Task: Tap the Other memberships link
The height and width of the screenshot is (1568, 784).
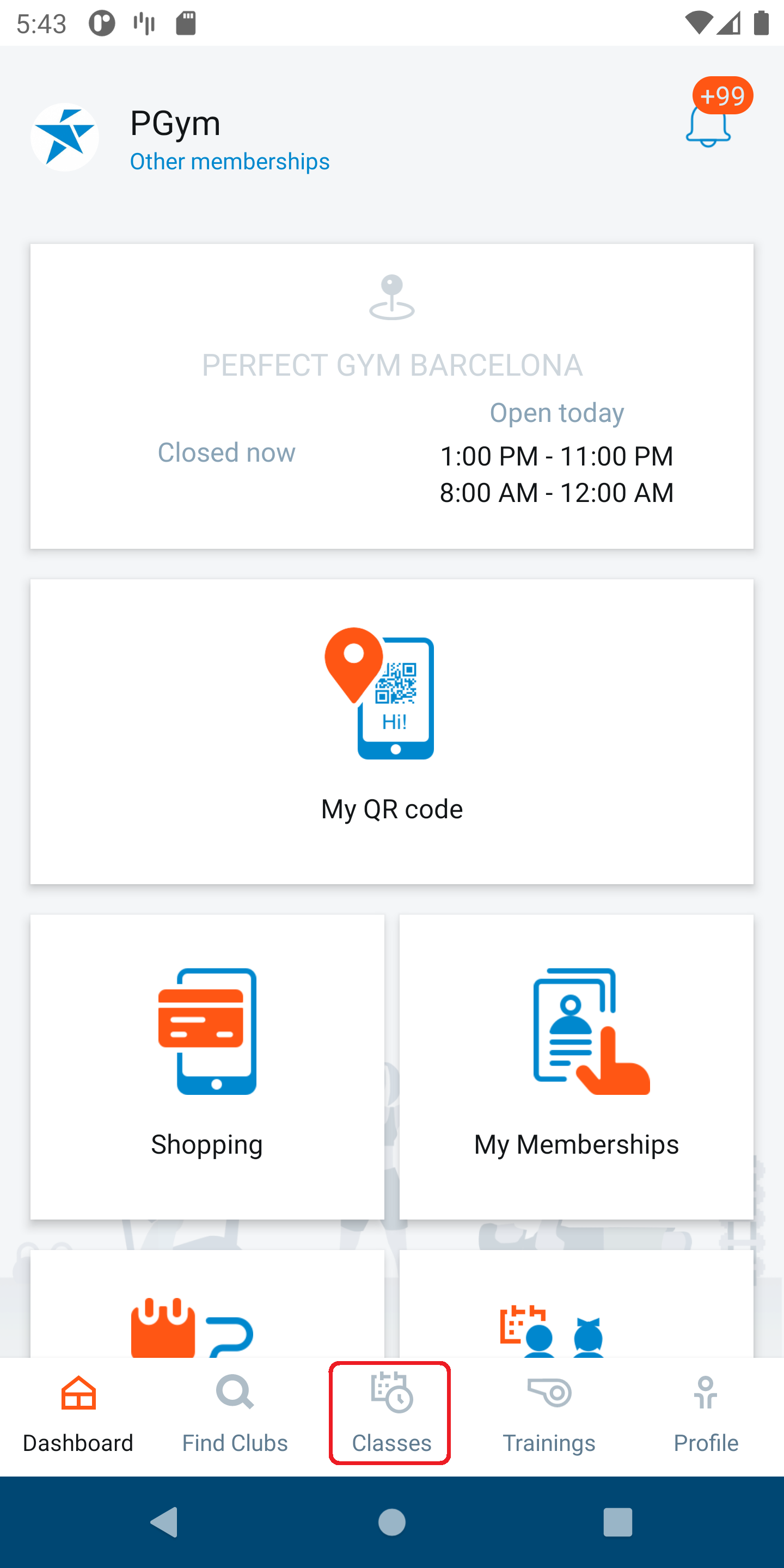Action: [x=229, y=161]
